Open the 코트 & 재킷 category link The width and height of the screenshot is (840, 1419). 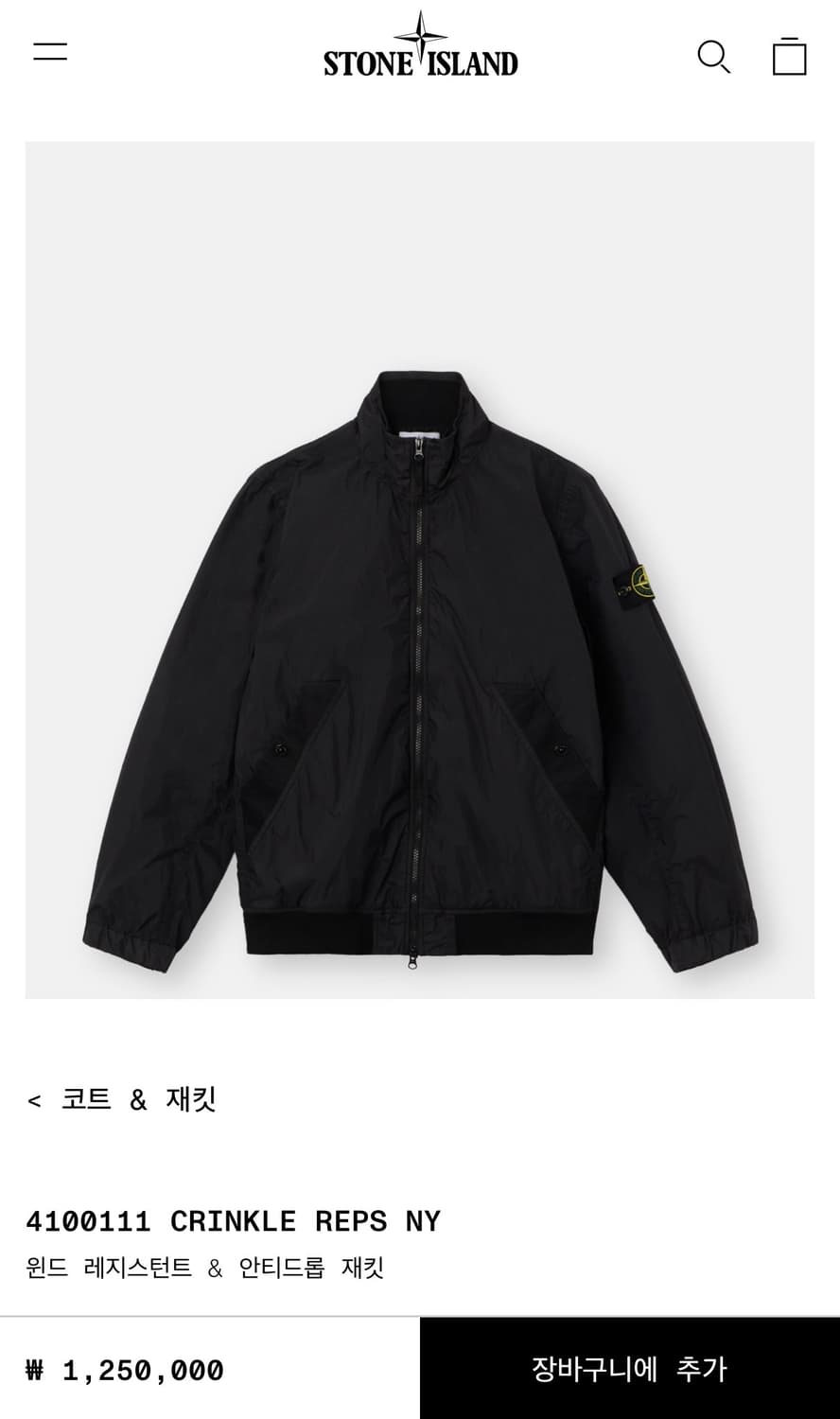pyautogui.click(x=139, y=1100)
